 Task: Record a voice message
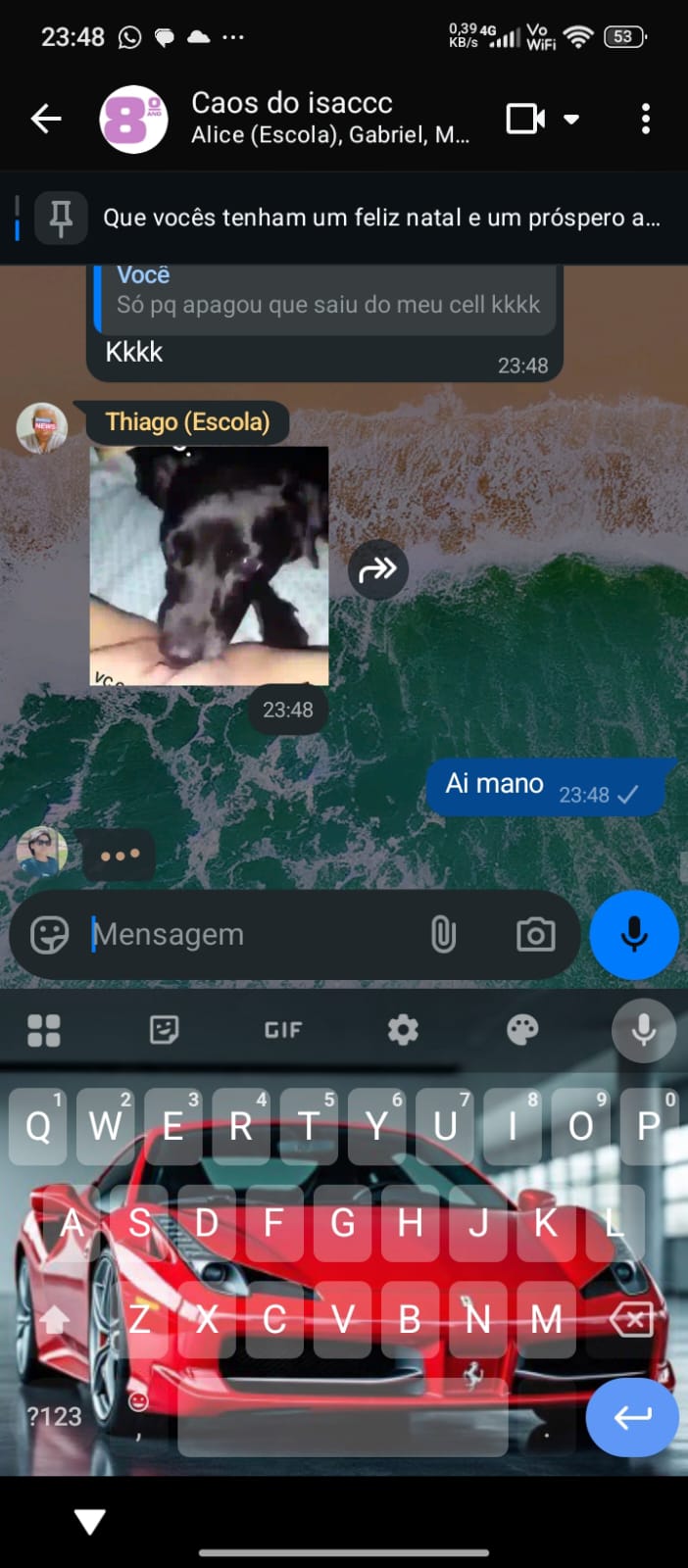point(633,935)
